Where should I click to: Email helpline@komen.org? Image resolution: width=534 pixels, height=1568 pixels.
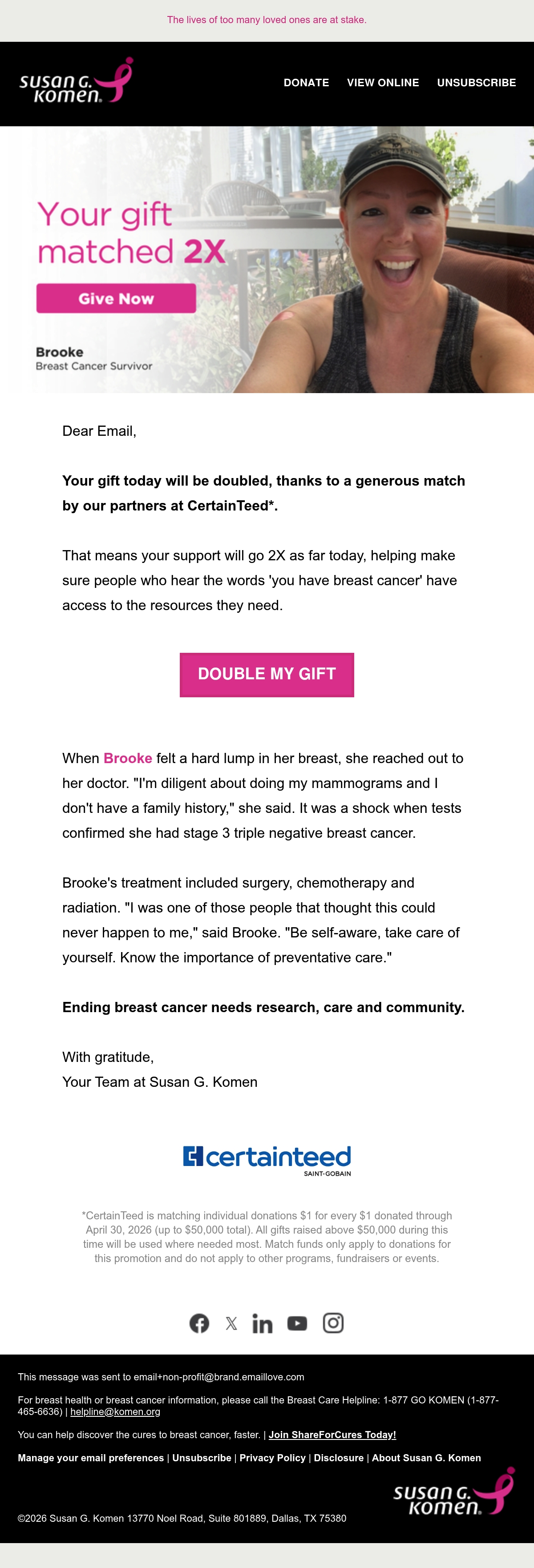click(115, 1411)
